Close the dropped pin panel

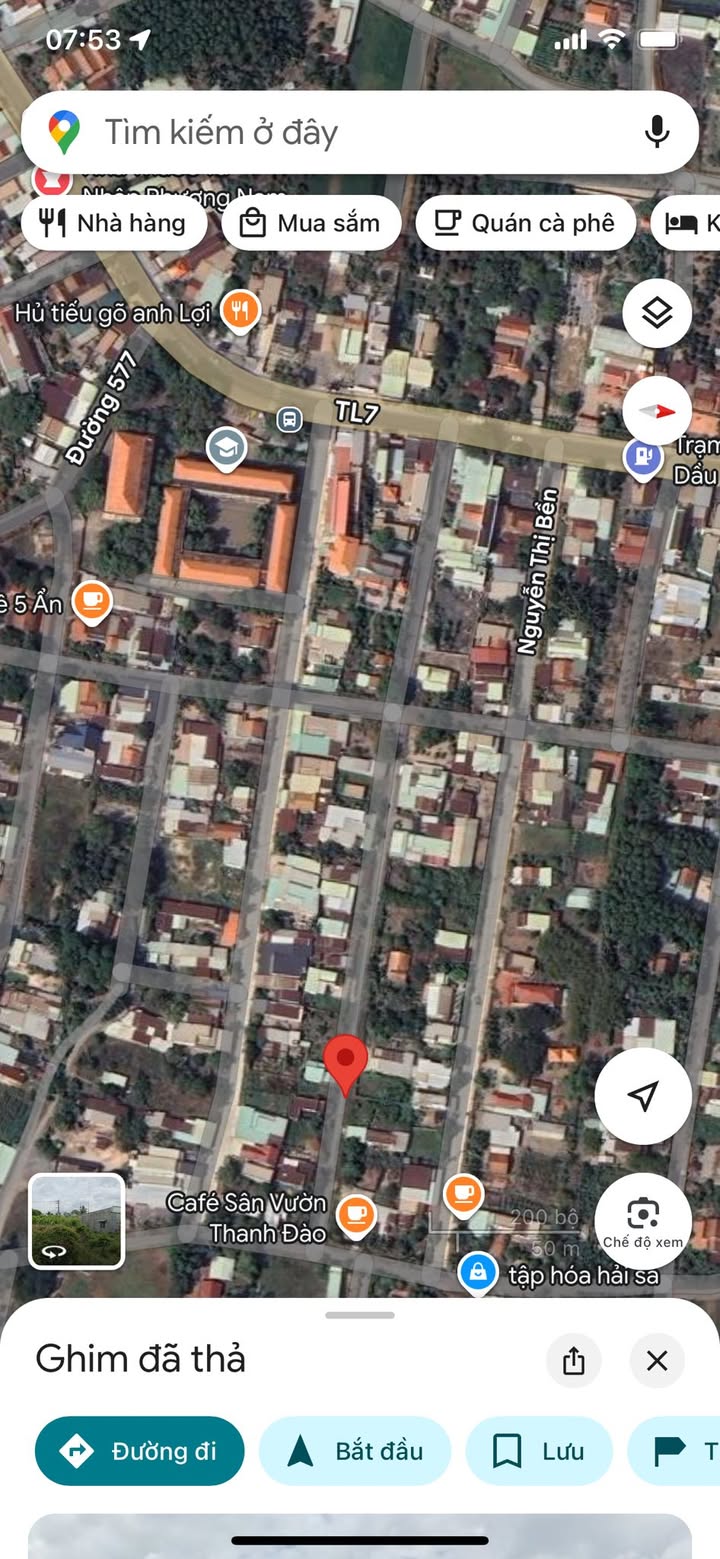tap(657, 1360)
